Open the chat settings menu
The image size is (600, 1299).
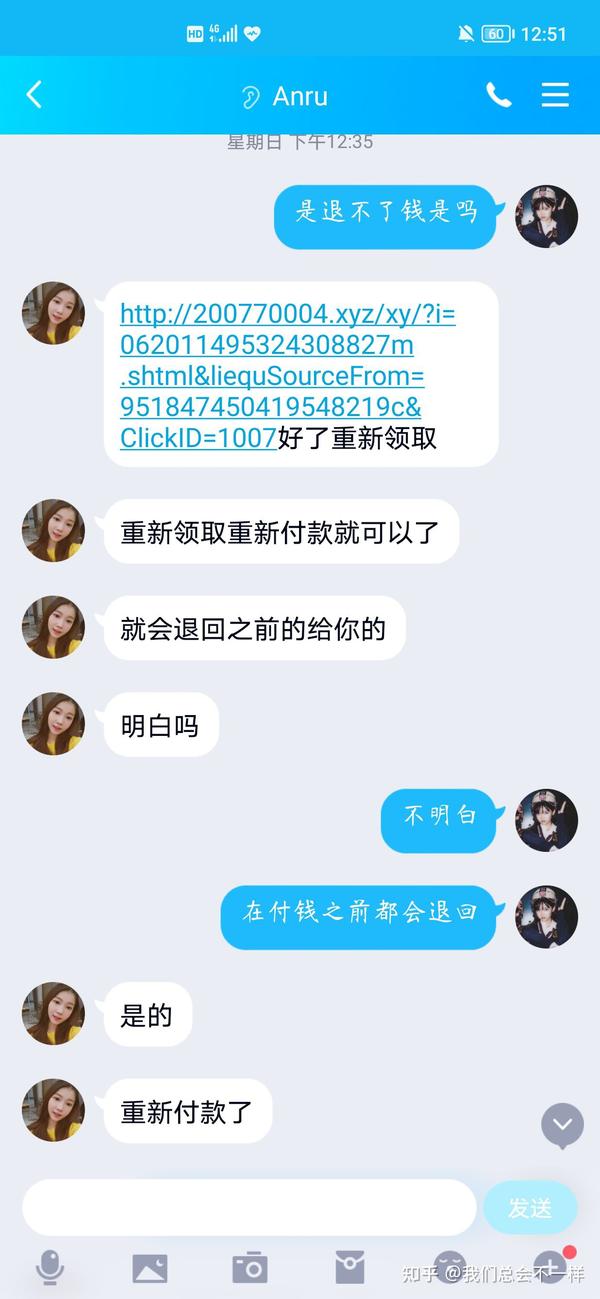coord(555,95)
